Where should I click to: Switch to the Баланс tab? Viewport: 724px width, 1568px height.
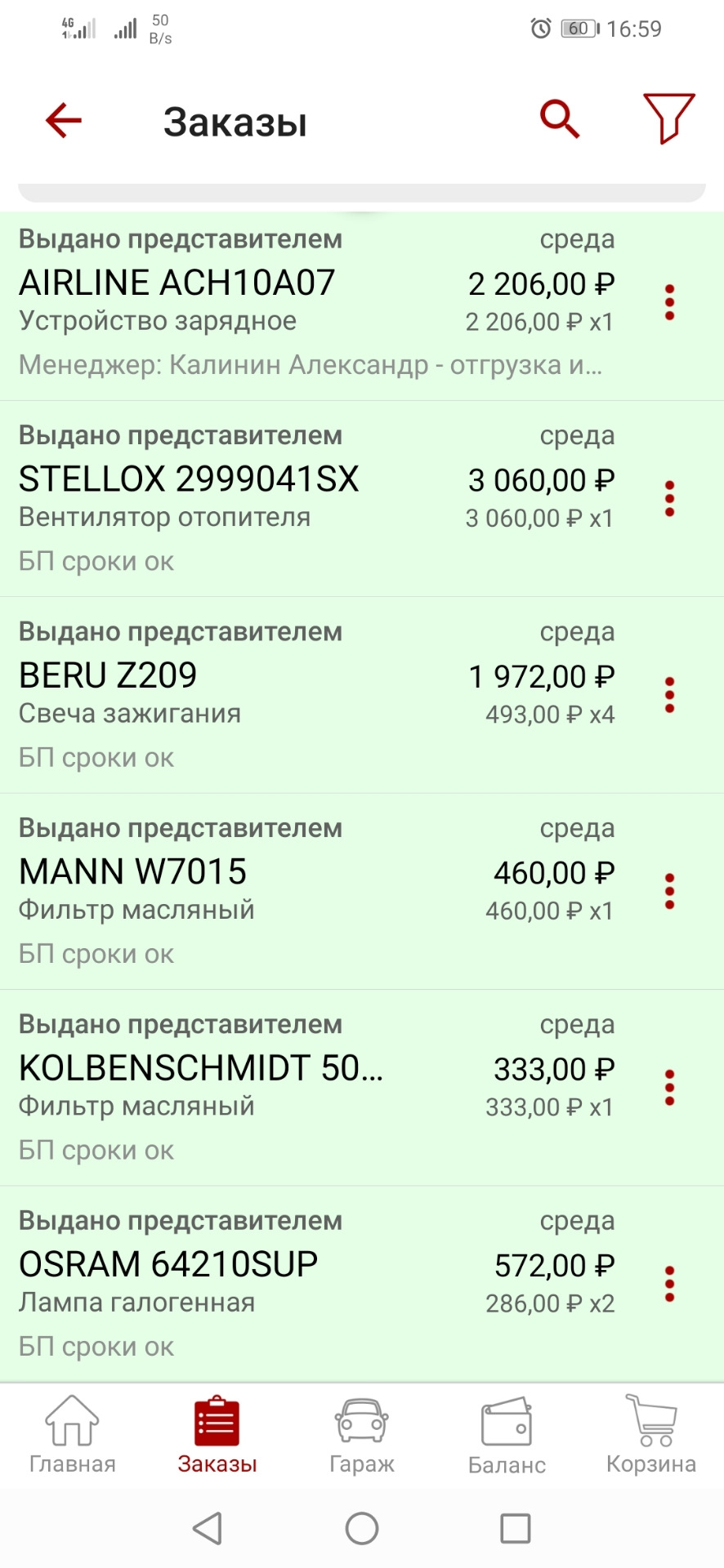507,1434
